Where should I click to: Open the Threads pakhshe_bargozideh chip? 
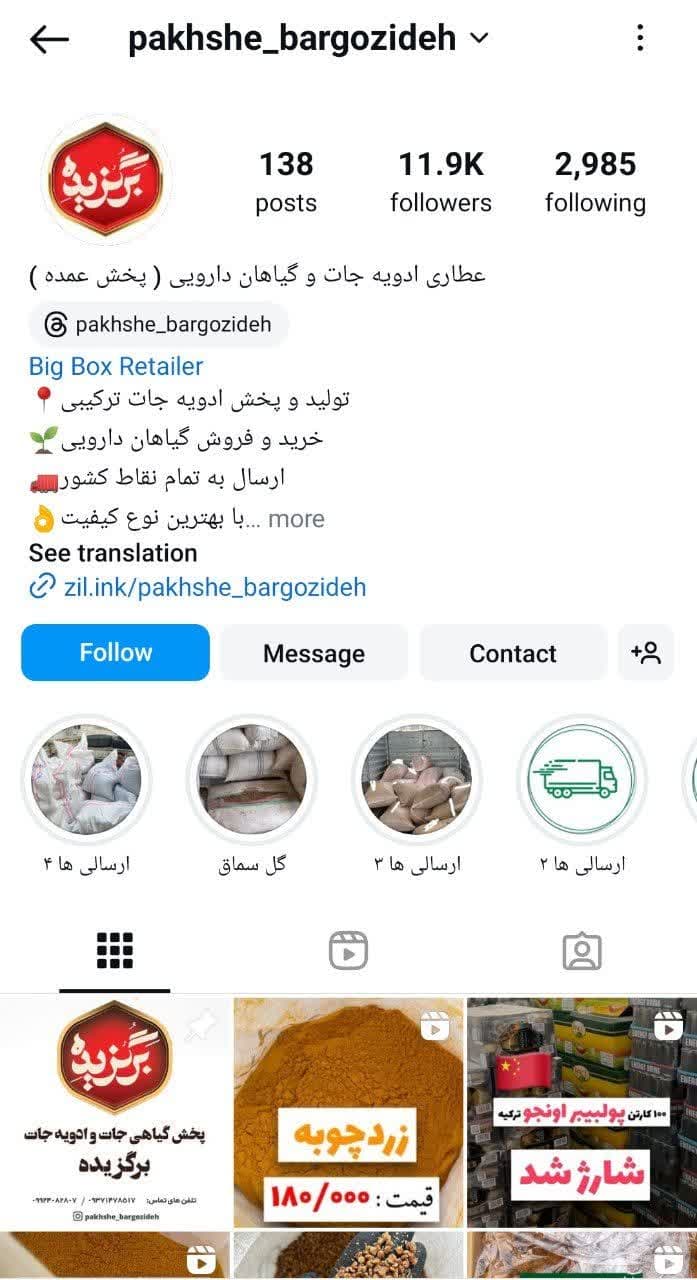click(x=159, y=325)
